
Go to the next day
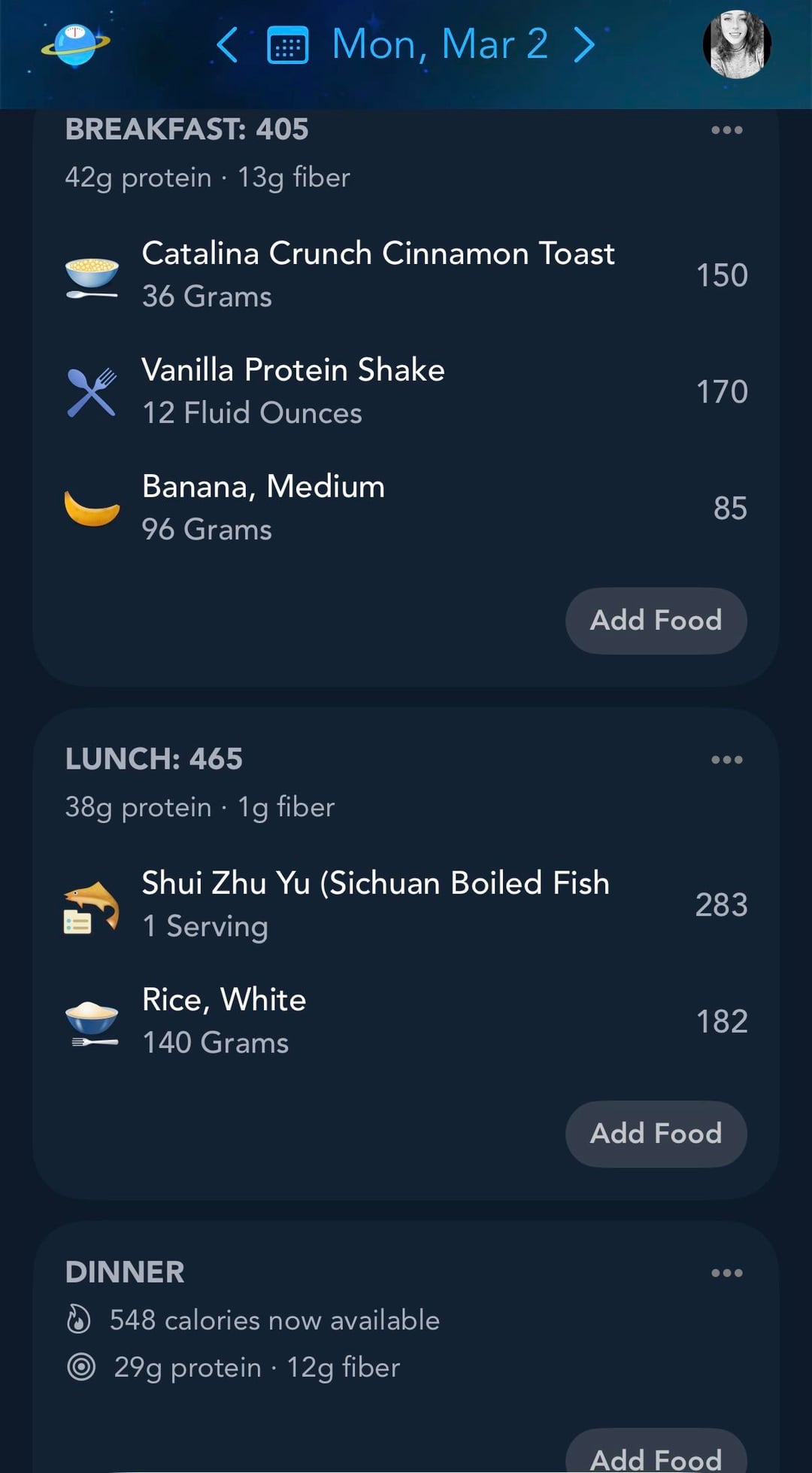tap(584, 45)
